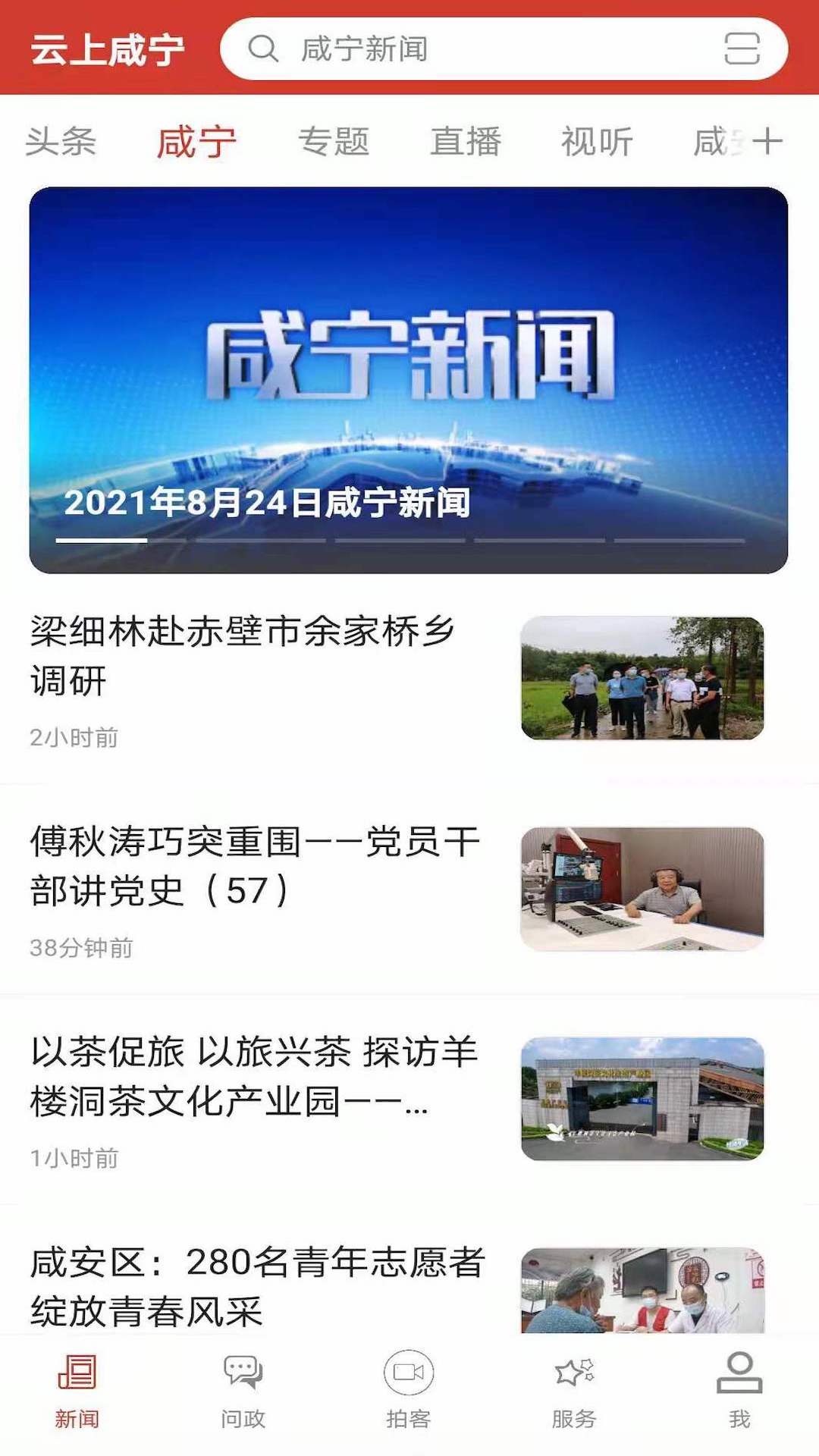Open the scan icon in search bar
The image size is (819, 1456).
[x=742, y=49]
